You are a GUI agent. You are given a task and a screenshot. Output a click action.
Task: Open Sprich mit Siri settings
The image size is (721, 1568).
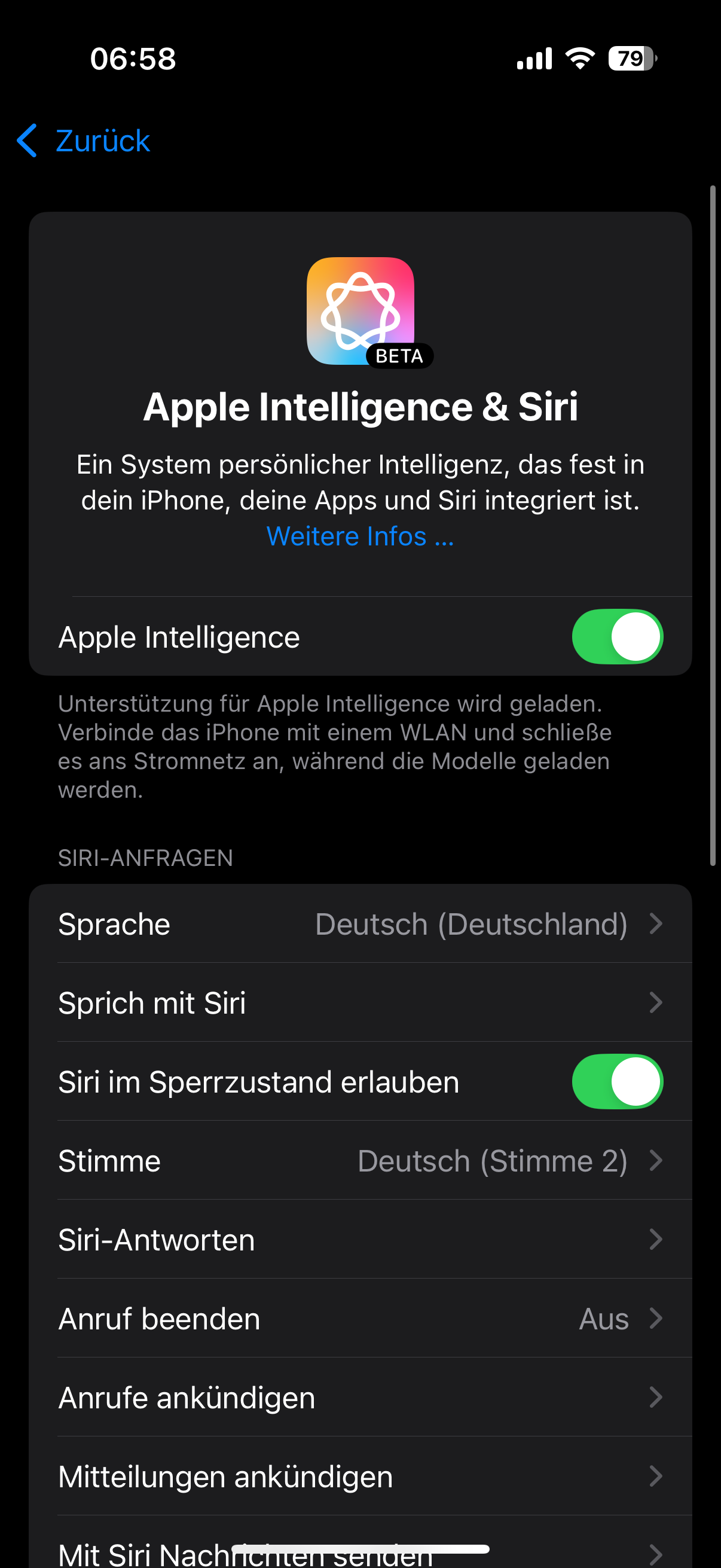point(360,1002)
